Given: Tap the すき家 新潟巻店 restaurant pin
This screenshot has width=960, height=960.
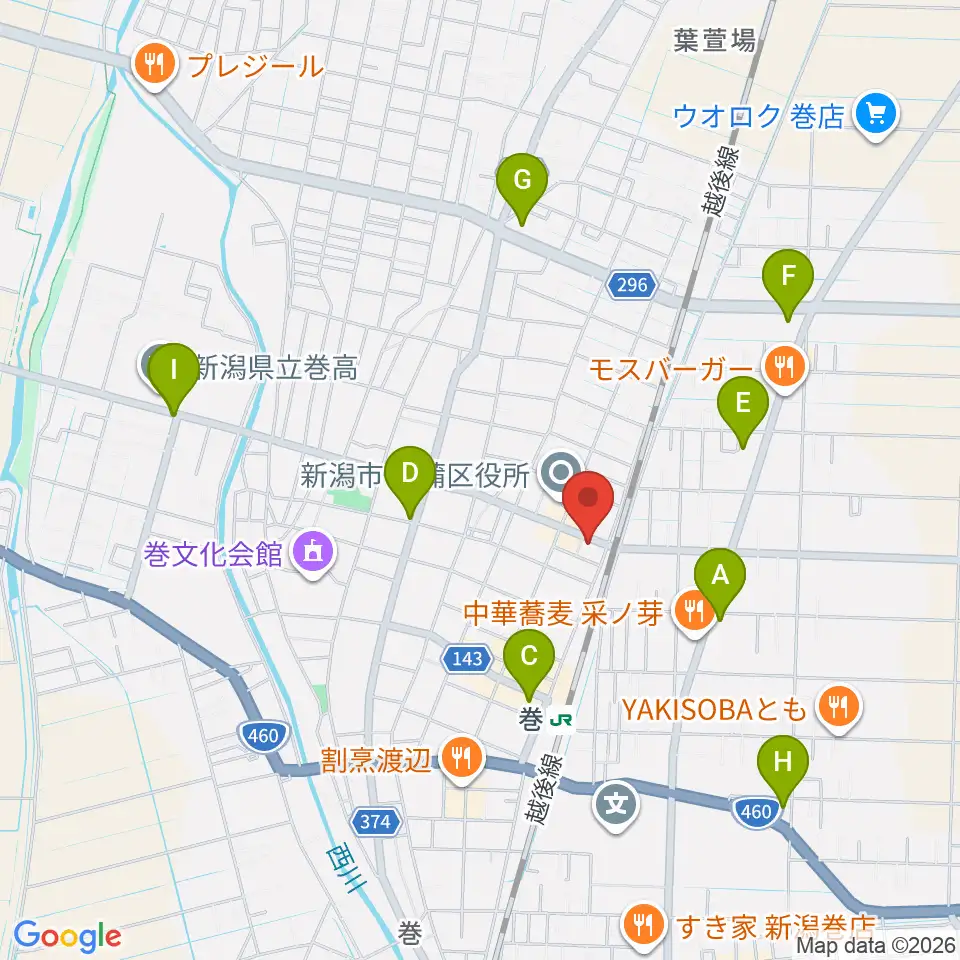Looking at the screenshot, I should pos(643,926).
